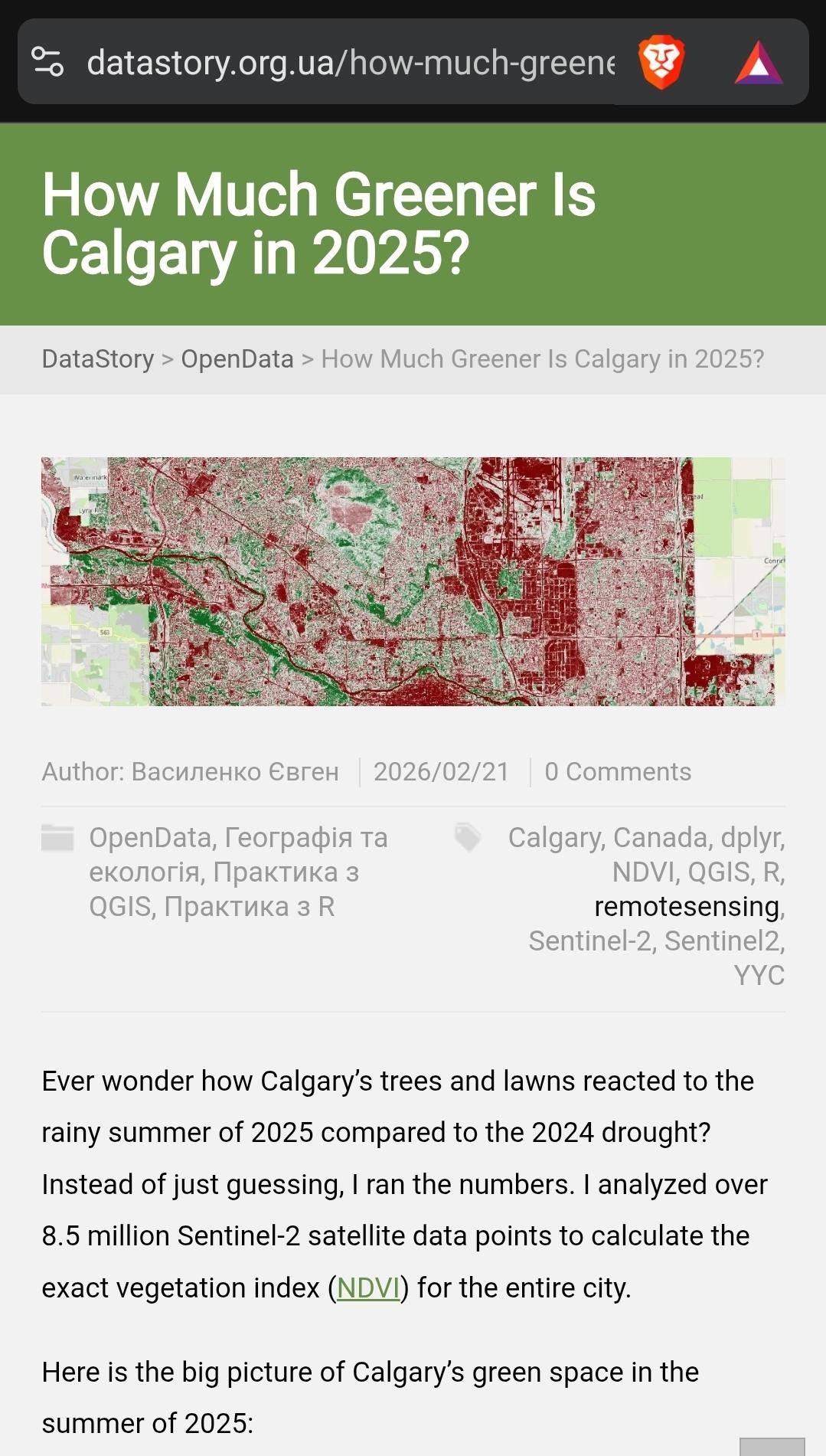This screenshot has height=1456, width=826.
Task: Open the Практика з R category
Action: pos(250,907)
